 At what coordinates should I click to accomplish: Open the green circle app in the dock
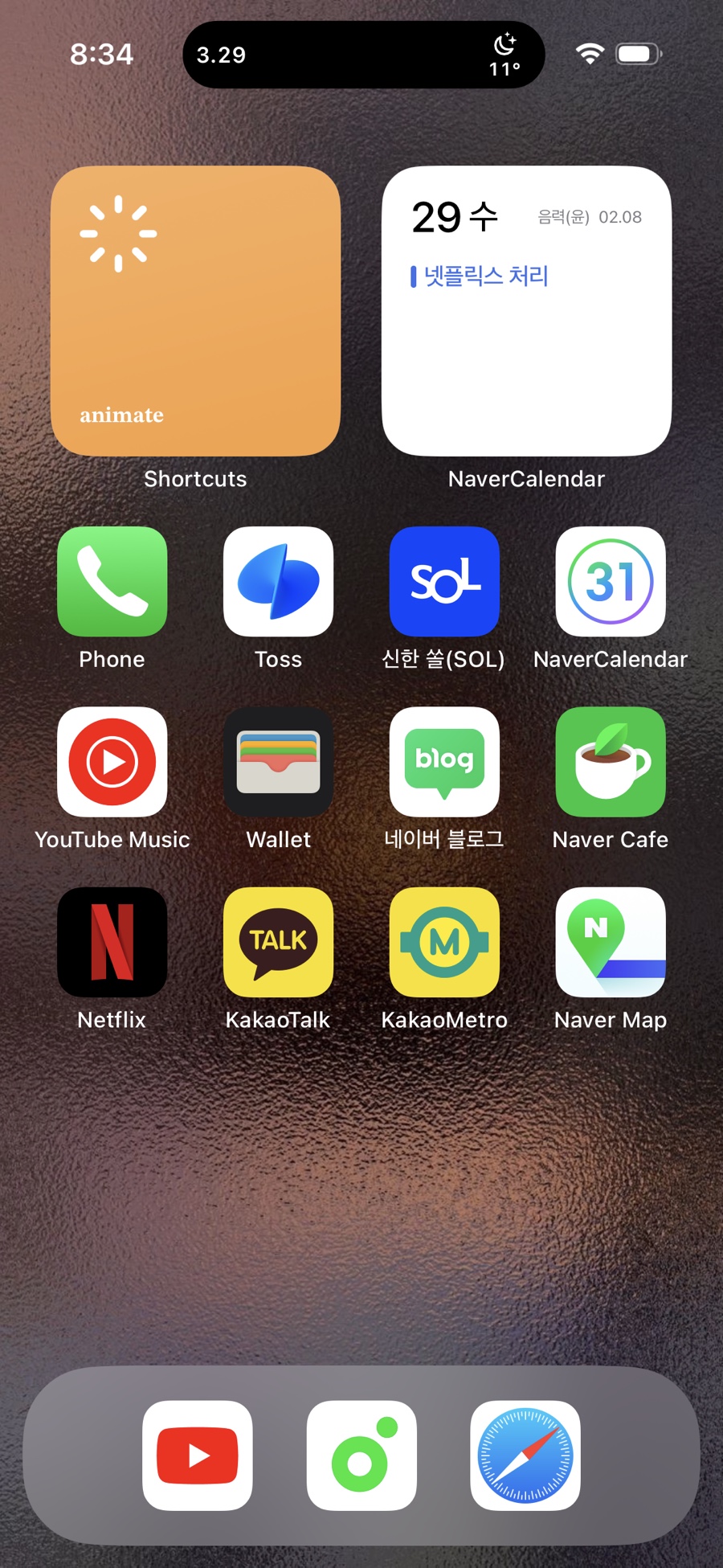361,1455
